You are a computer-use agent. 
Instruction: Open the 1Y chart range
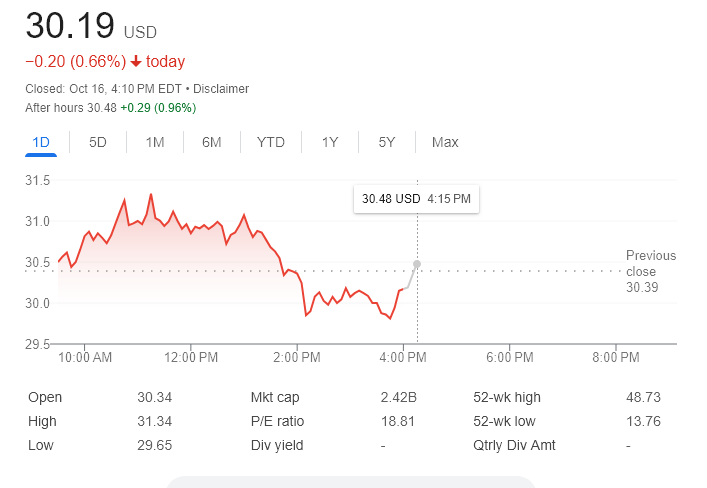tap(330, 142)
